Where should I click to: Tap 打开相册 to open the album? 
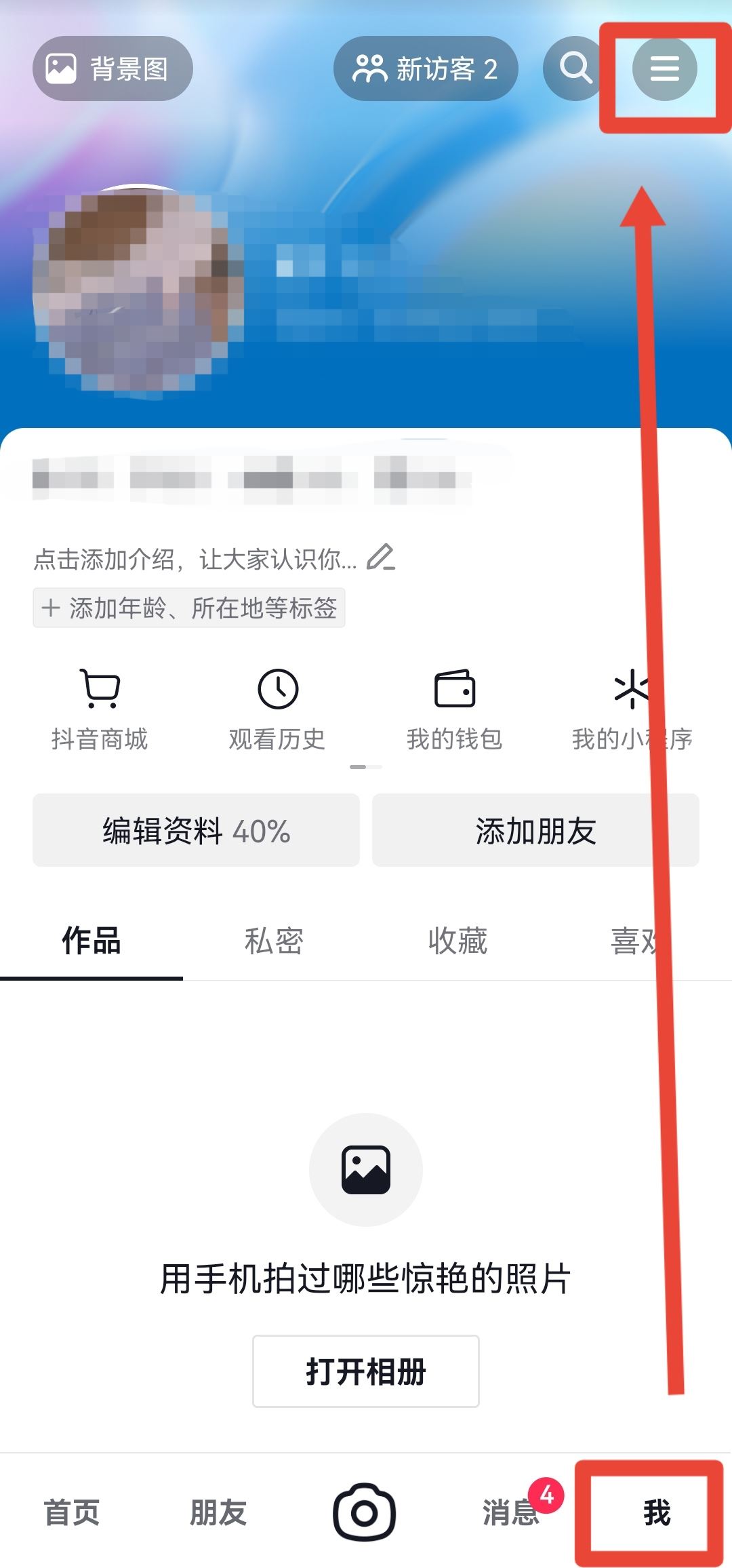(365, 1371)
